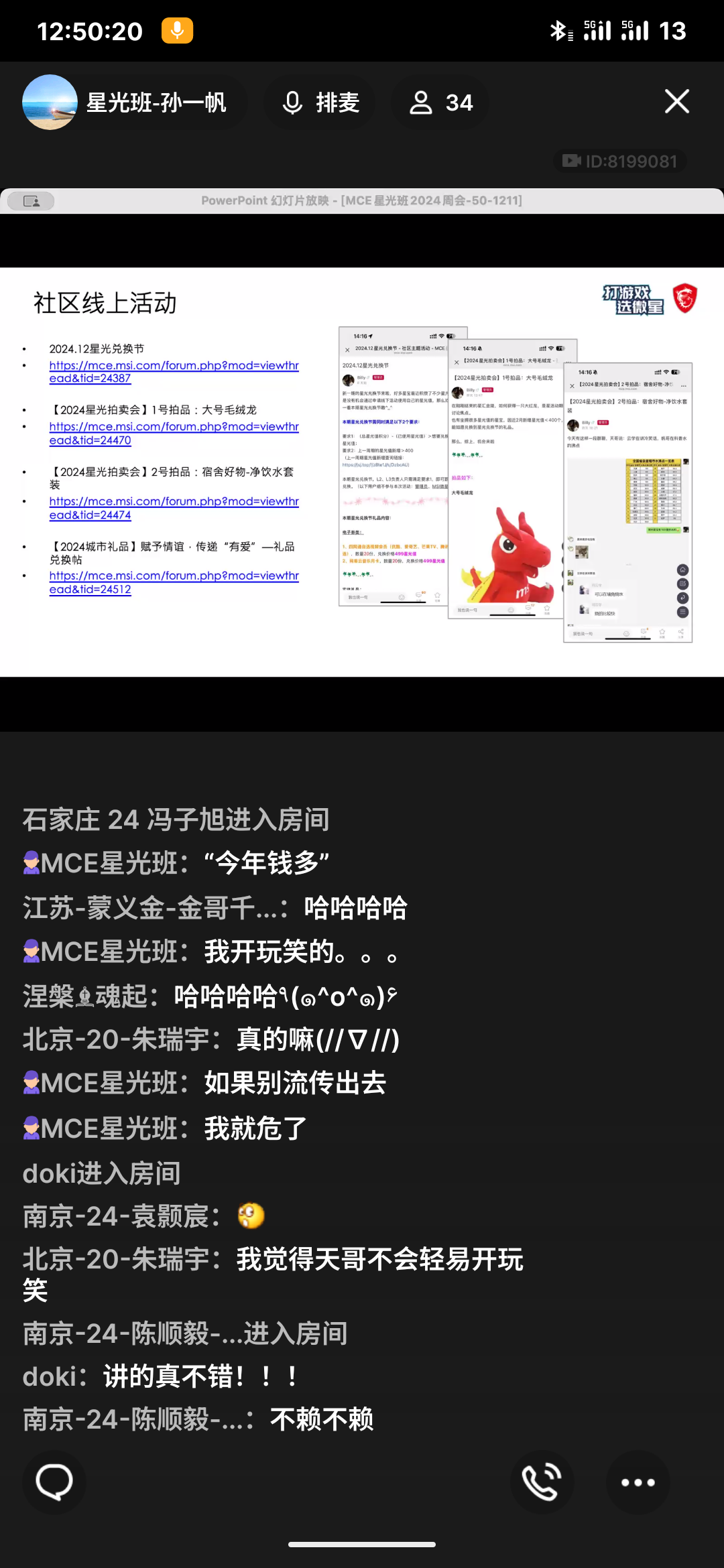The image size is (724, 1568).
Task: Tap the shared slide to view fullscreen
Action: tap(362, 472)
